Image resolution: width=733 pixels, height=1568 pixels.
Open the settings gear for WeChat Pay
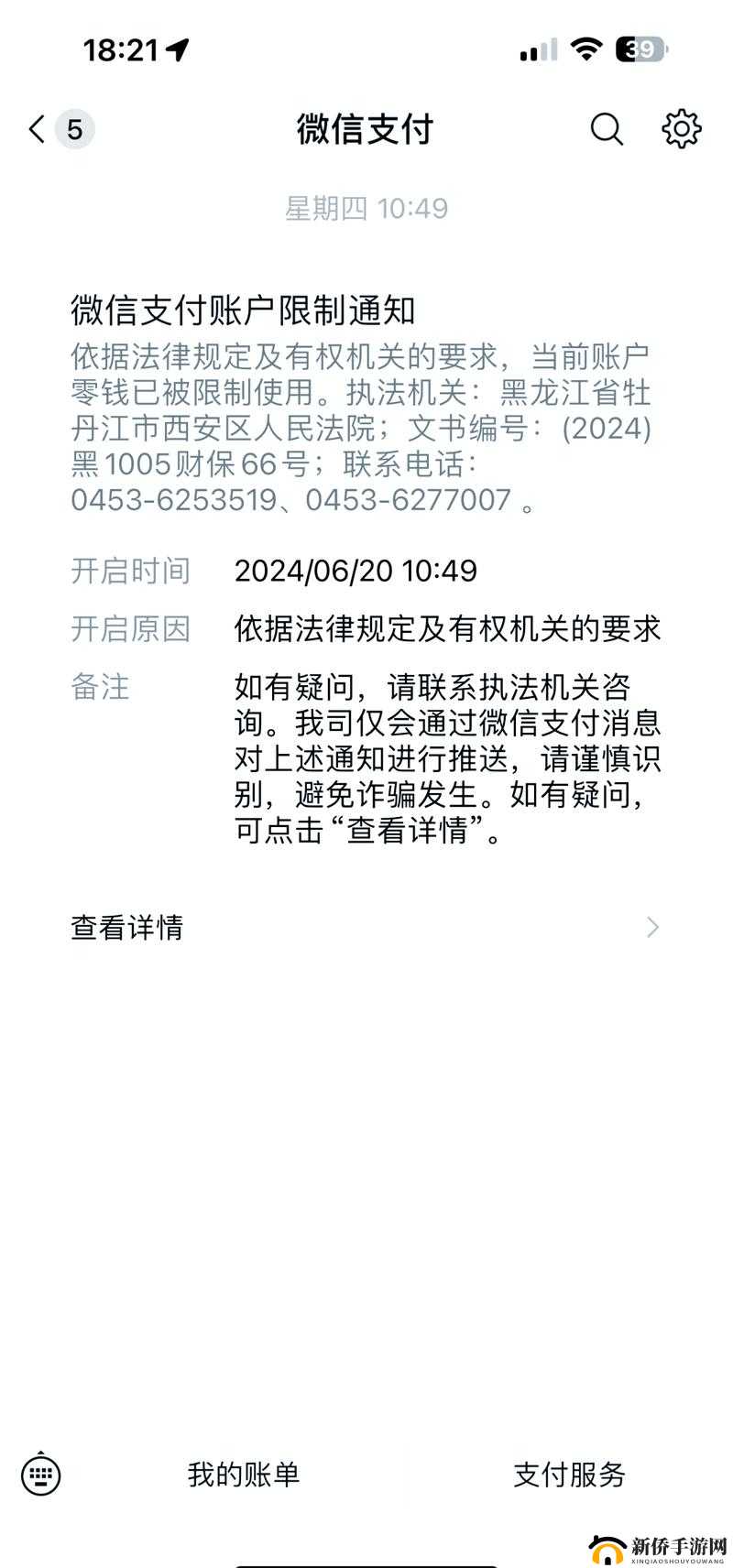[x=679, y=129]
